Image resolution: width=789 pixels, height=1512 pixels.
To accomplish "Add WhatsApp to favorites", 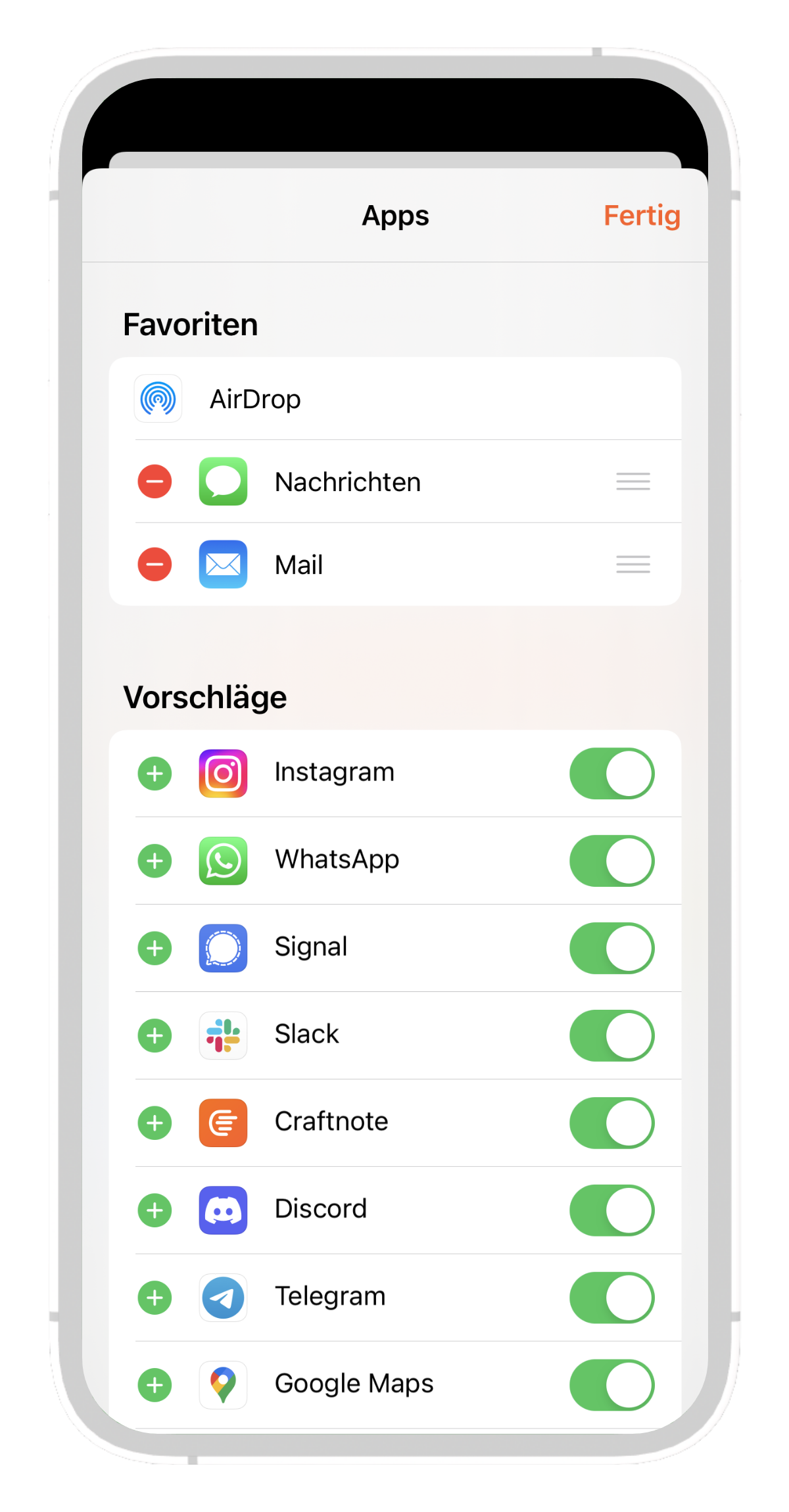I will [155, 861].
